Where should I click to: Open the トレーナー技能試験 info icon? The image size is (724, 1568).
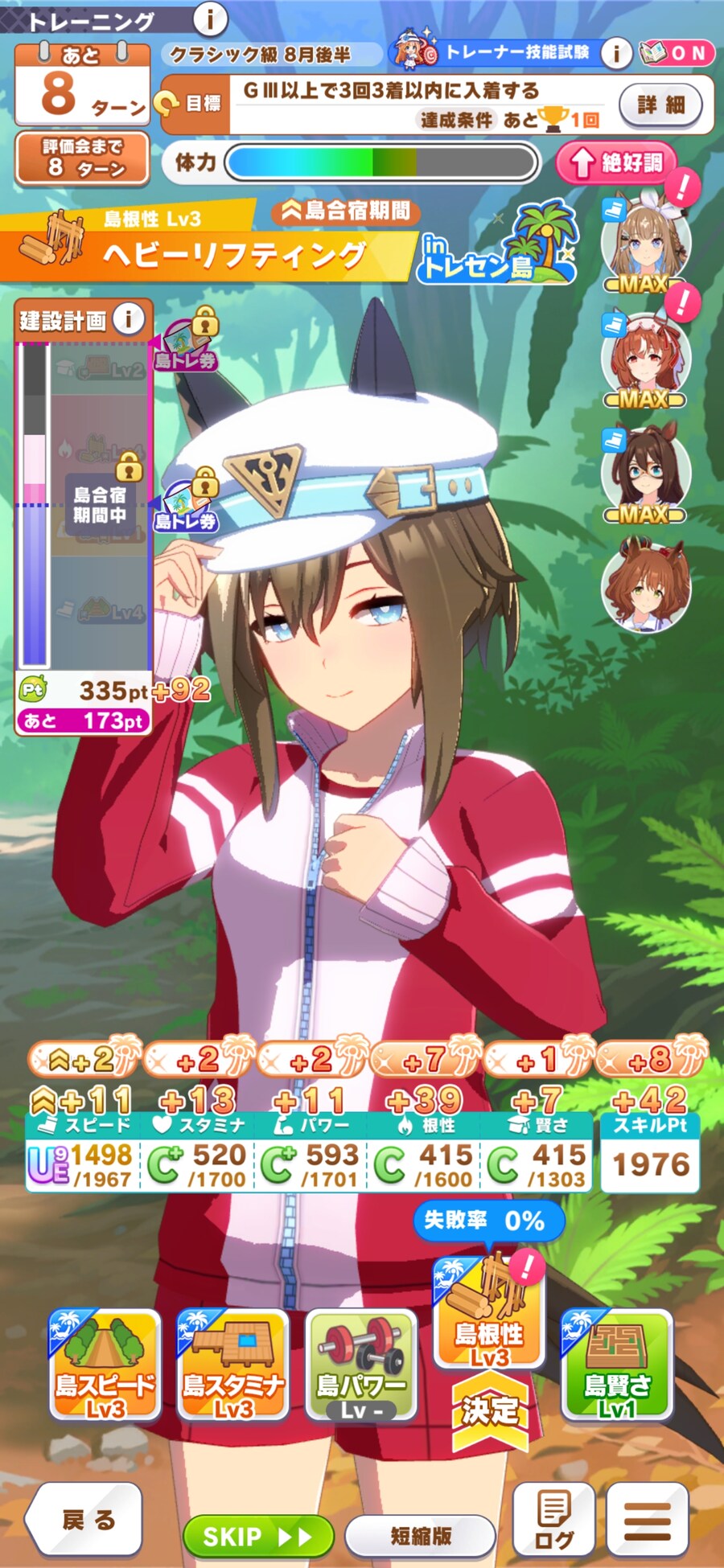click(x=616, y=53)
